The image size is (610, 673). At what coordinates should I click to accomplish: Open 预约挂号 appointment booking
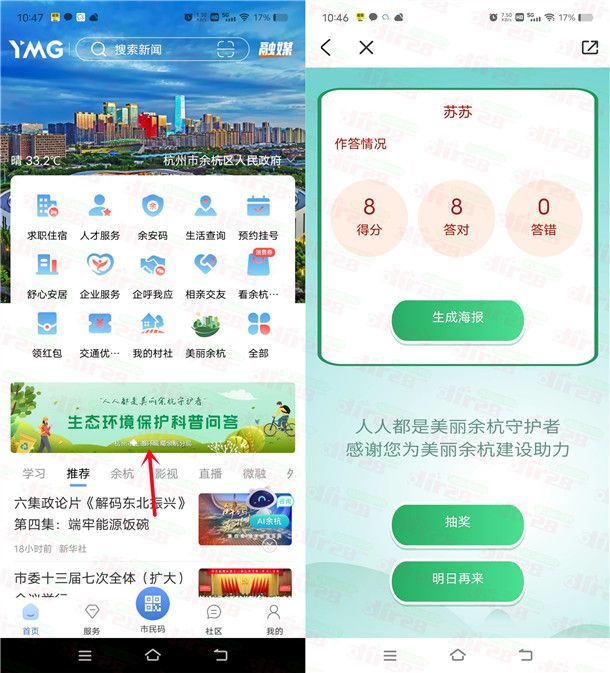click(259, 216)
